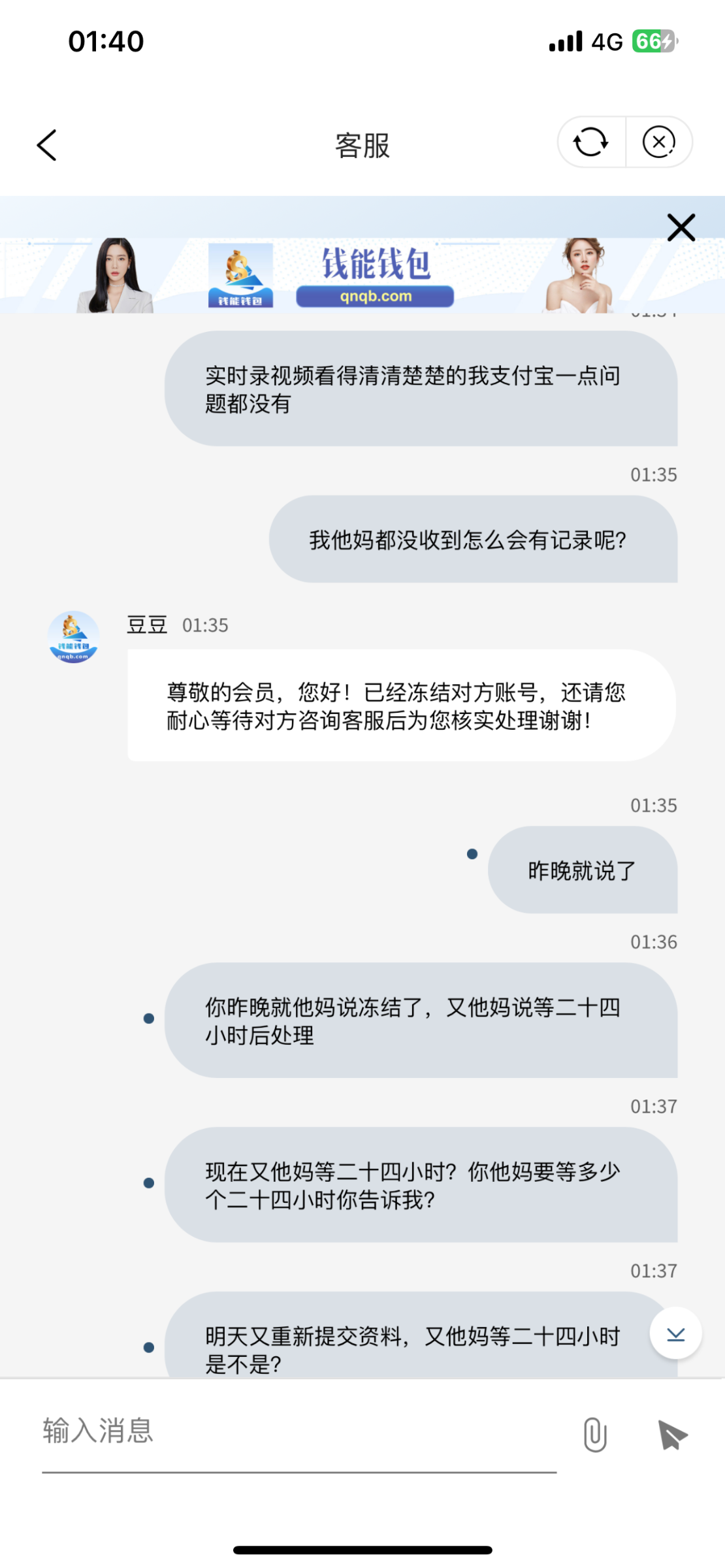Close the mini program with the X circle
Screen dimensions: 725x1568
tap(658, 142)
